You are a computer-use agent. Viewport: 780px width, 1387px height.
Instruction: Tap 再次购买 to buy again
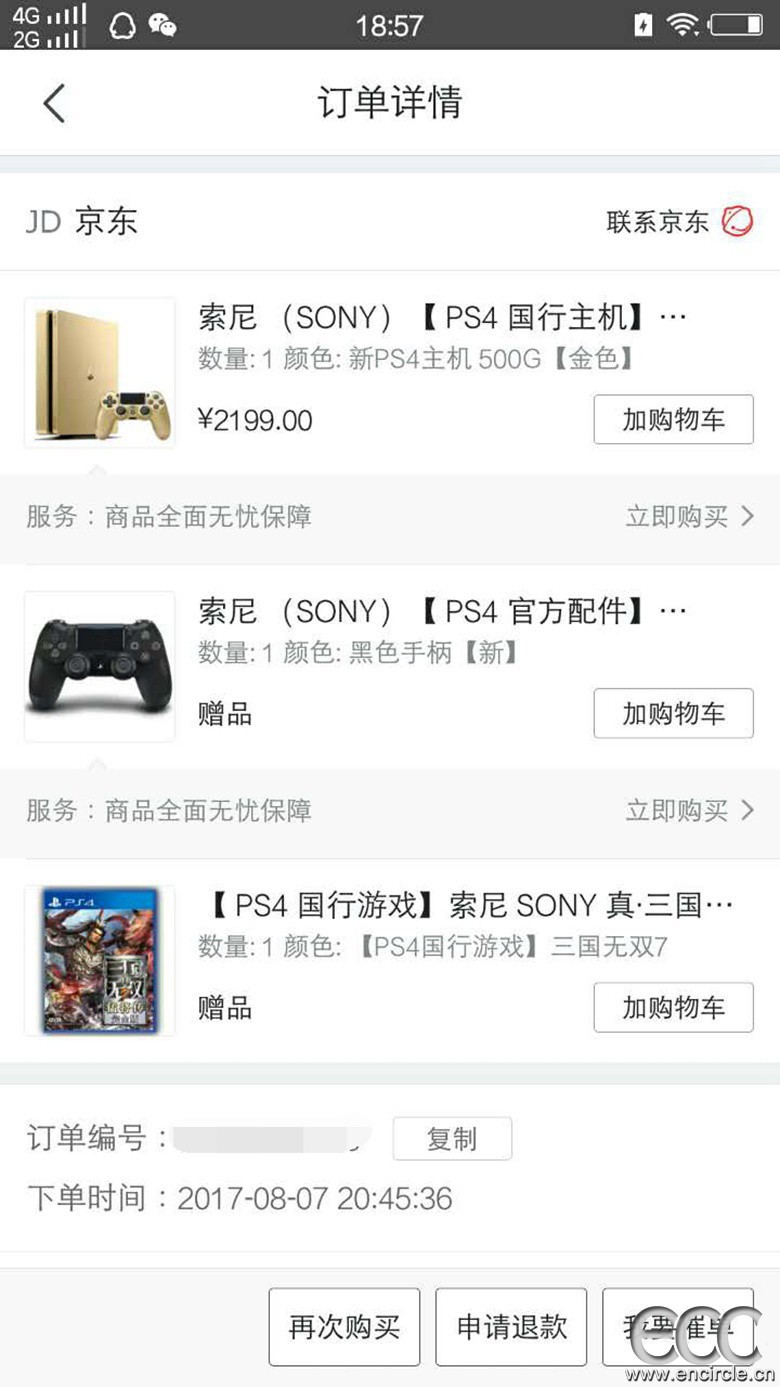[x=344, y=1327]
